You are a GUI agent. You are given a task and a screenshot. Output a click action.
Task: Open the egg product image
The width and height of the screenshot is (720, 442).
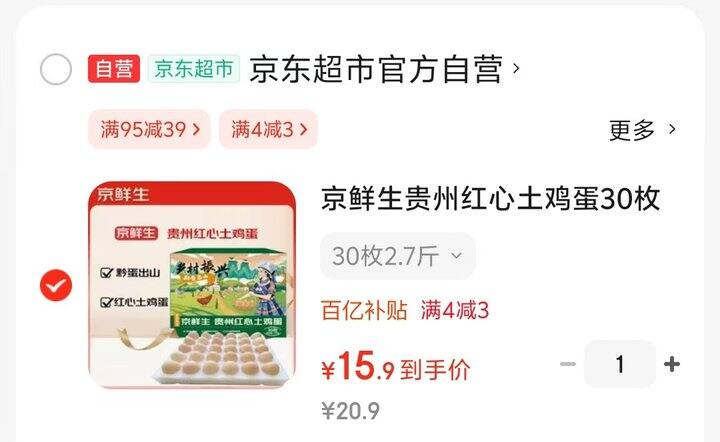pos(192,285)
